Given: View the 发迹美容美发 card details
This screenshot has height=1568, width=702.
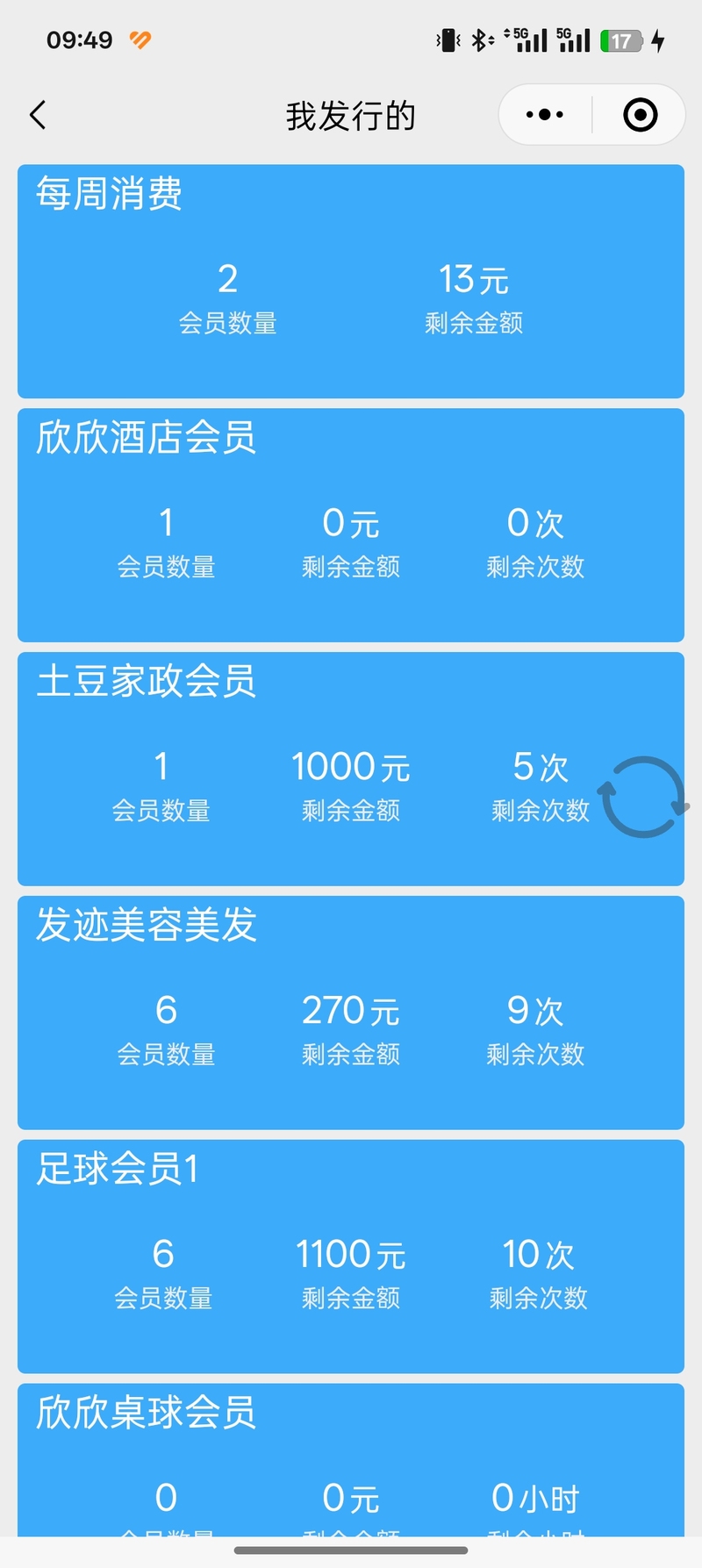Looking at the screenshot, I should [x=351, y=1013].
